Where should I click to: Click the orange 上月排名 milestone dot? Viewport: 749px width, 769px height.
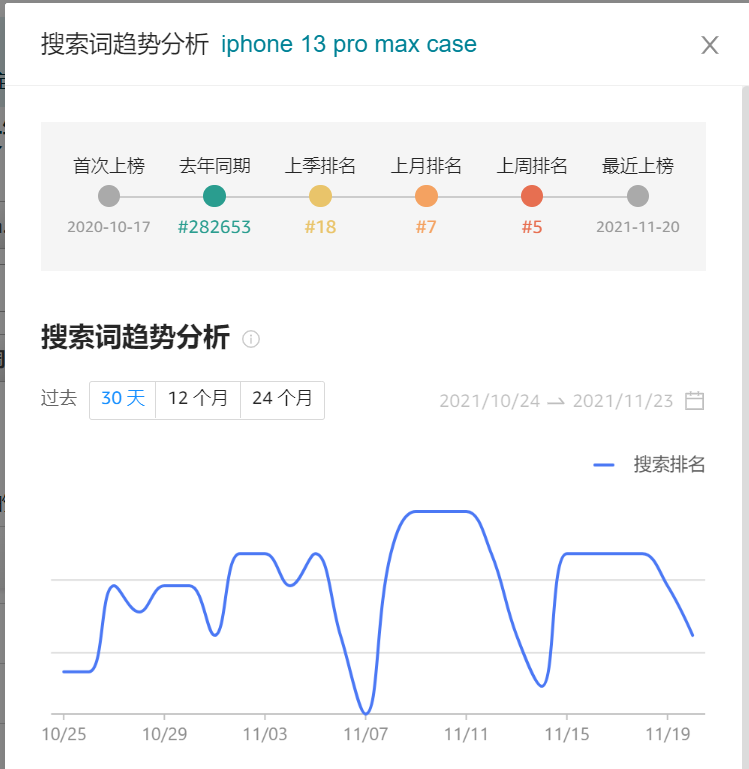tap(426, 196)
